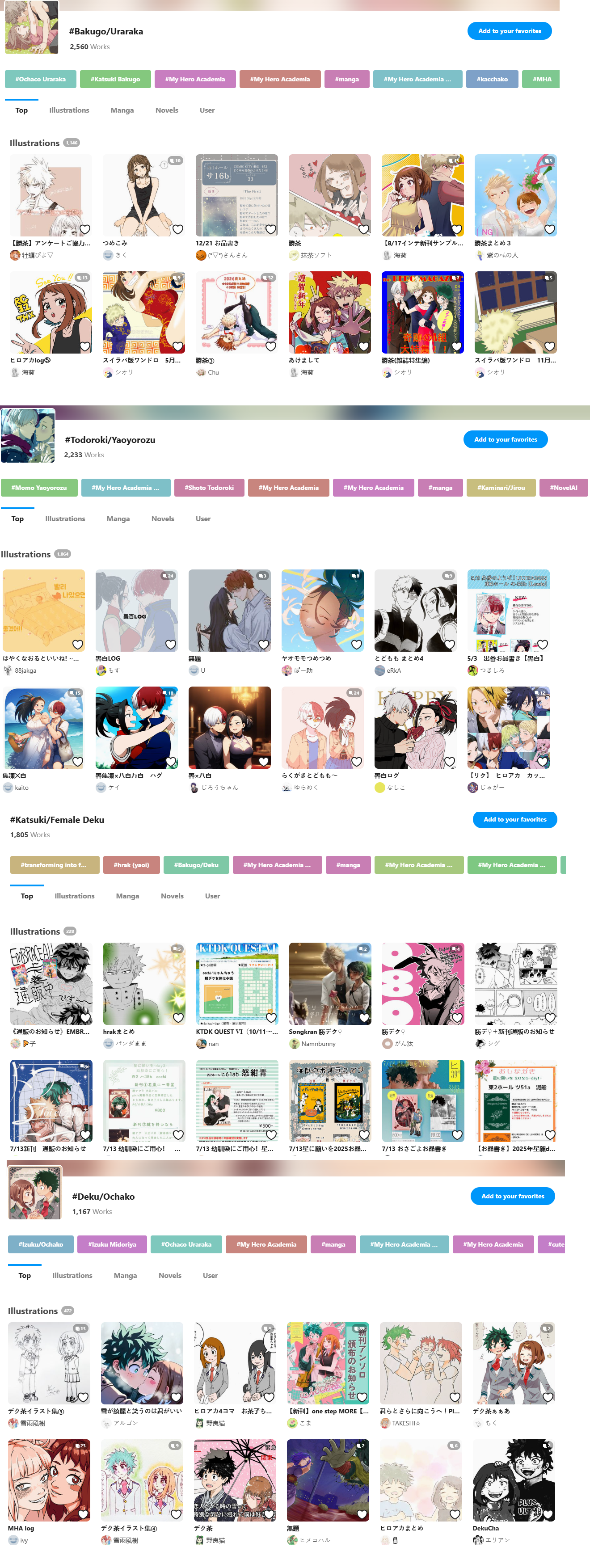Select the #Kaminari/Jirou tag chip
This screenshot has height=1568, width=590.
[501, 488]
